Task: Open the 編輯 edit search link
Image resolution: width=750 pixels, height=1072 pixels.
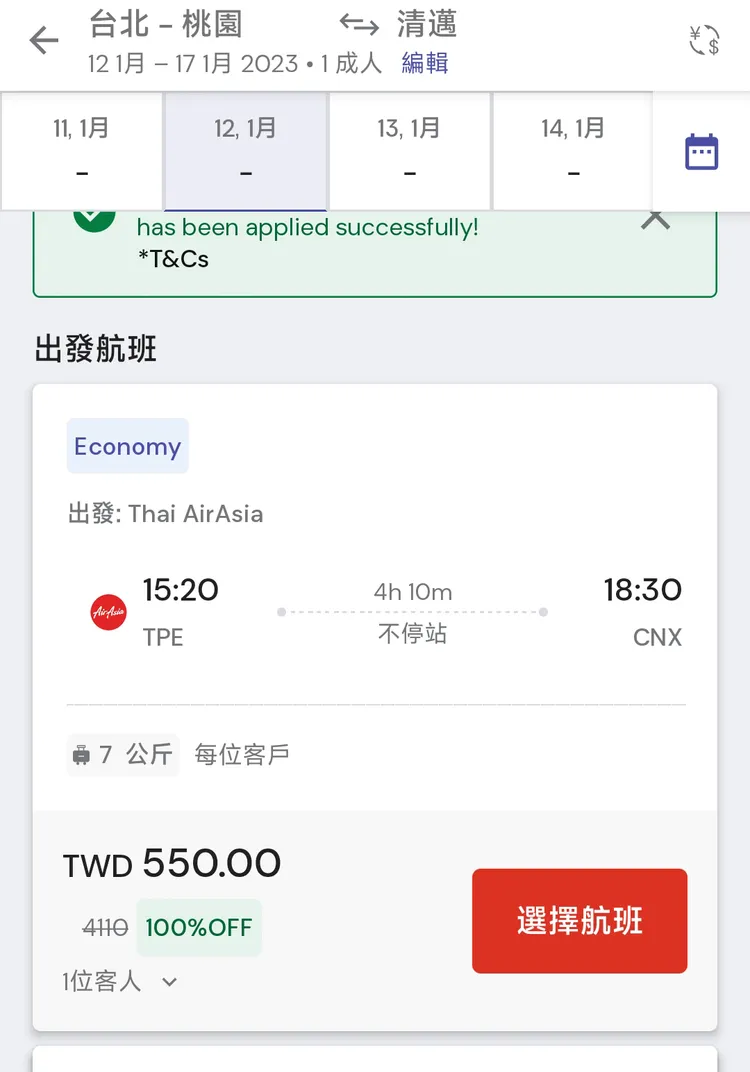Action: pos(425,62)
